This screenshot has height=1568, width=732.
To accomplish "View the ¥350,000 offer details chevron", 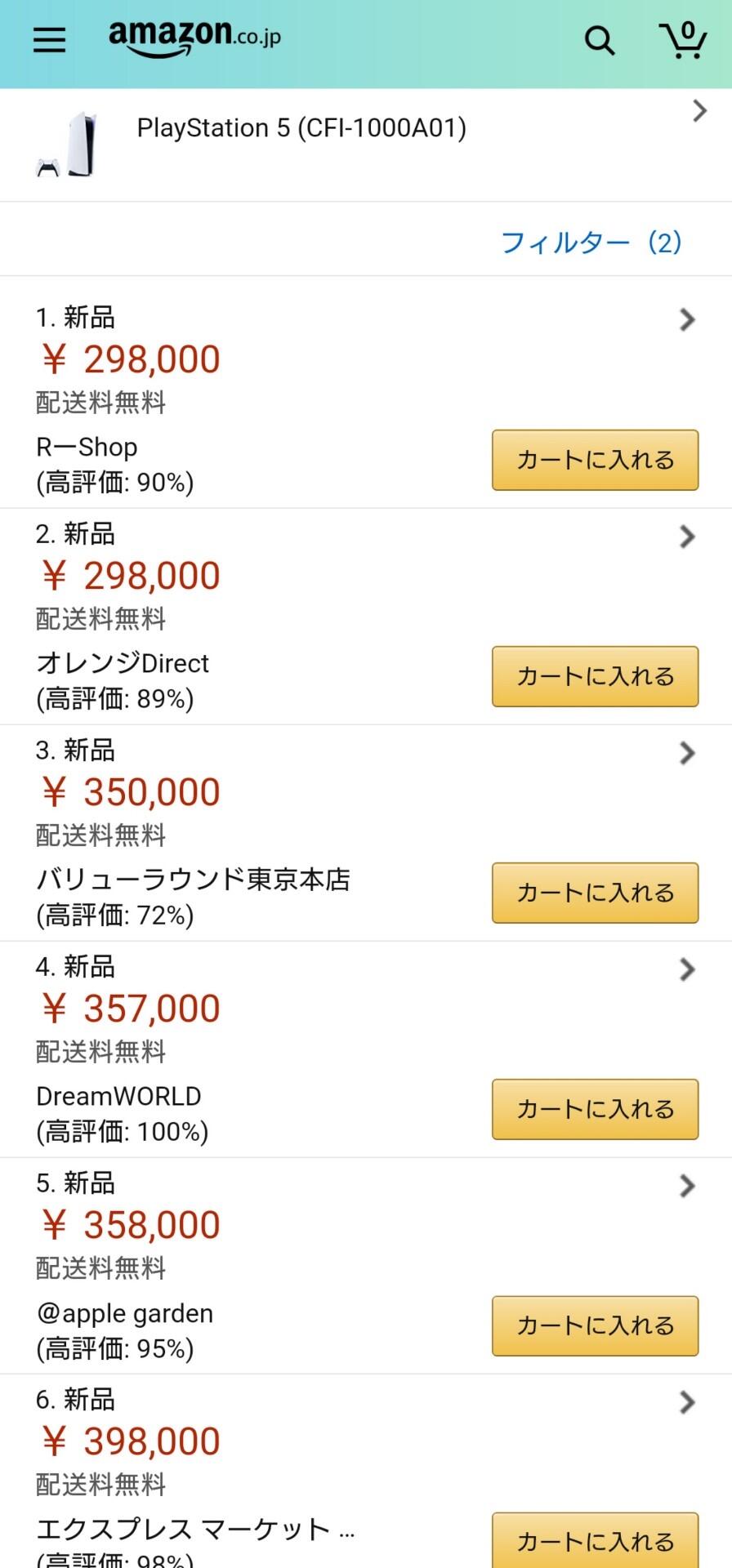I will tap(687, 753).
